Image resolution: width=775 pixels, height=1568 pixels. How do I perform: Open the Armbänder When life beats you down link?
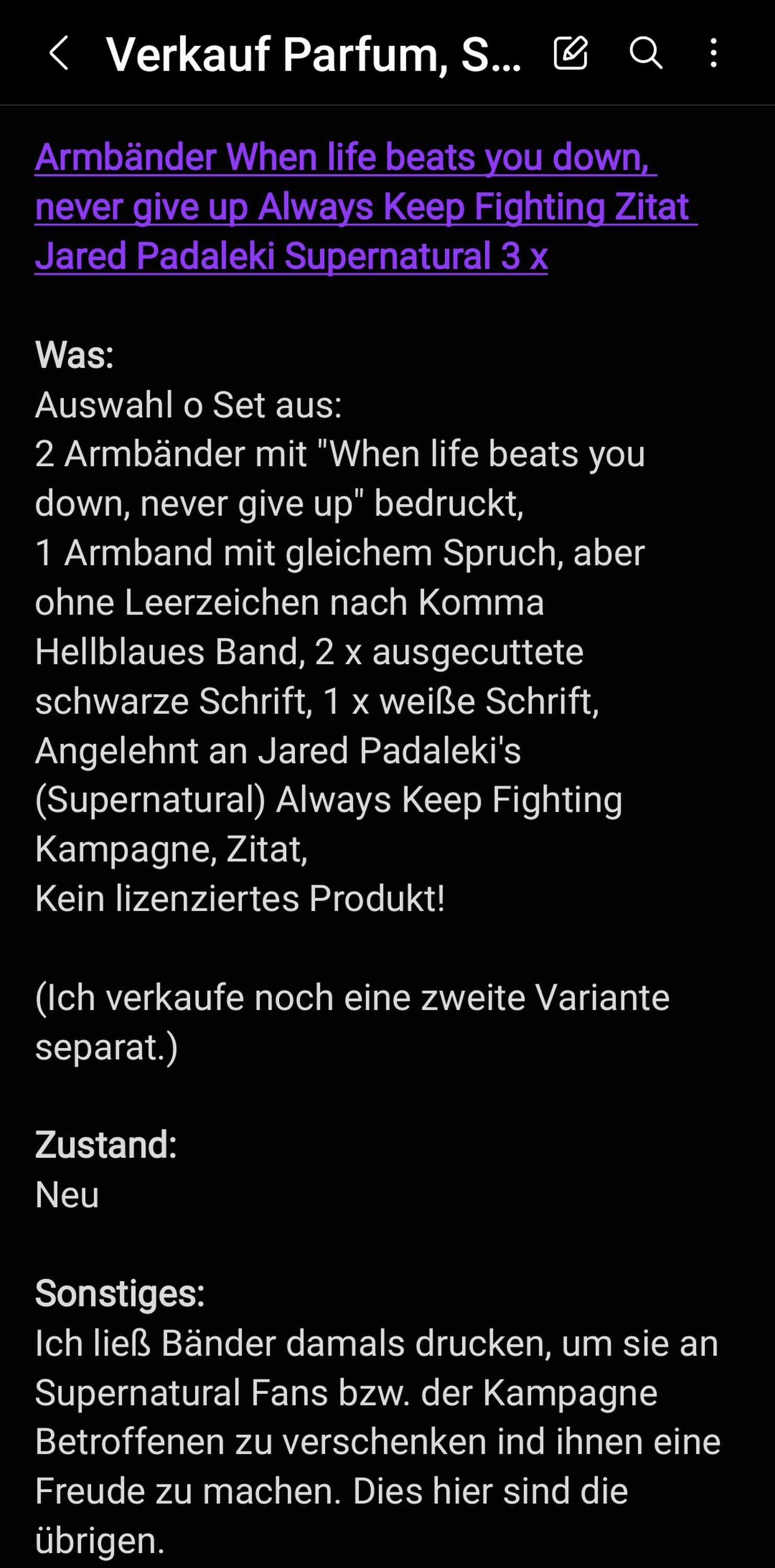(366, 206)
